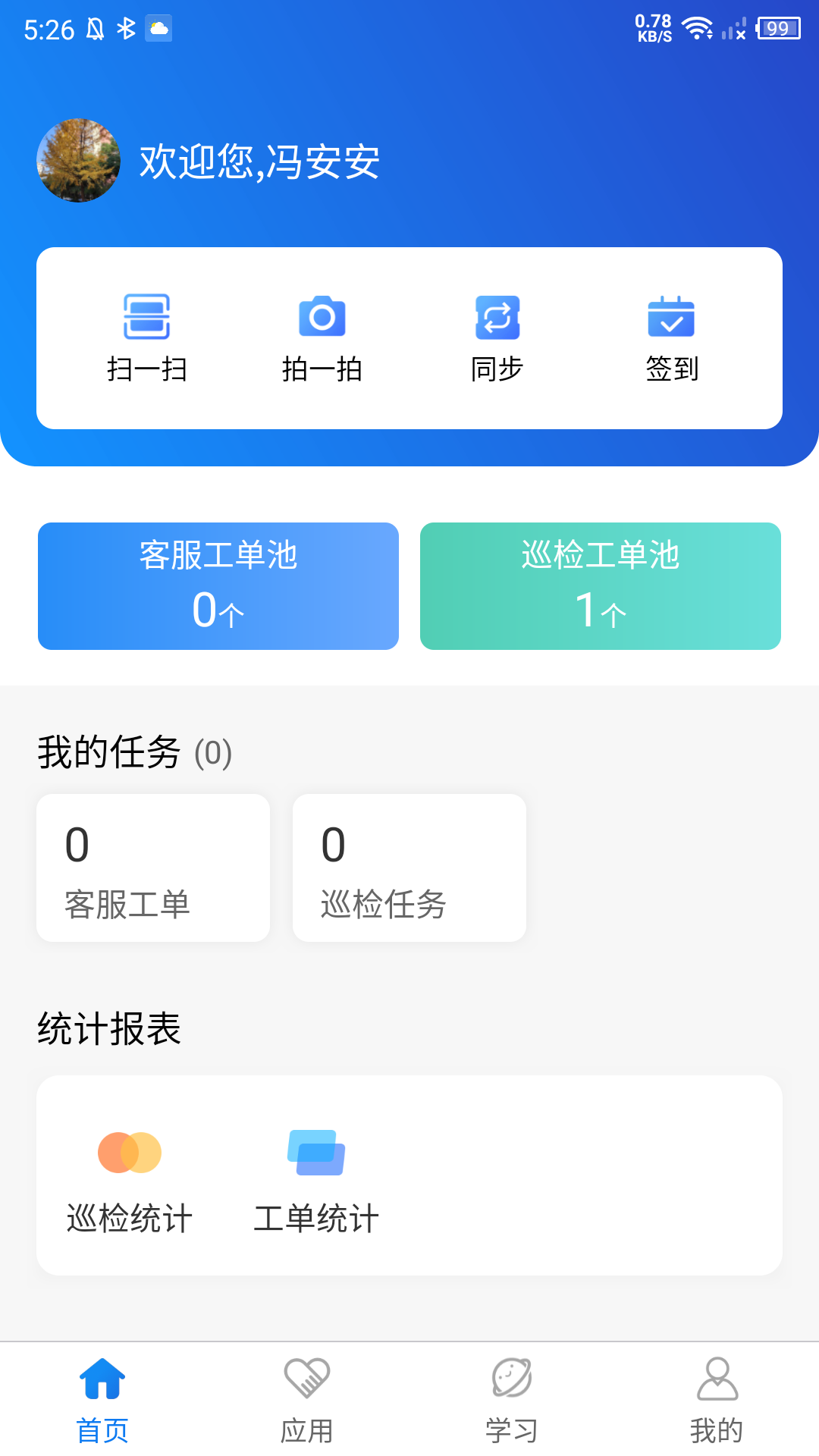
Task: Tap the 客服工单 task card
Action: click(152, 868)
